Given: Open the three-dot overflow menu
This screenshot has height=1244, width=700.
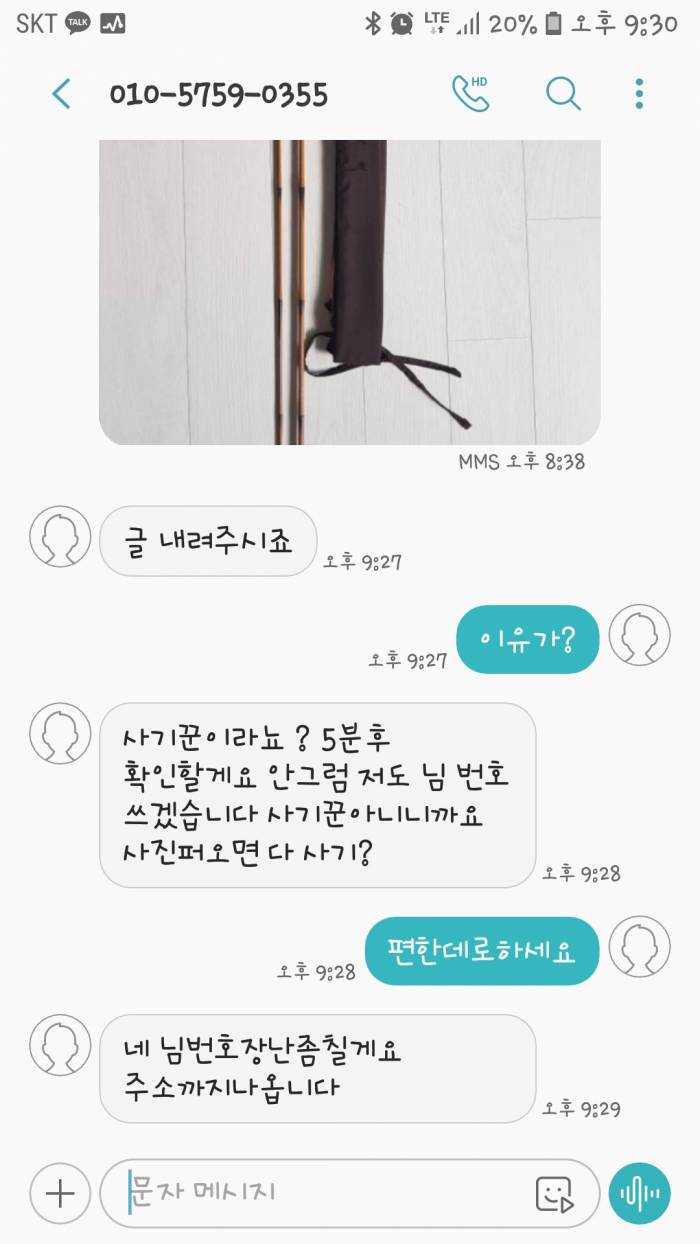Looking at the screenshot, I should pos(639,95).
